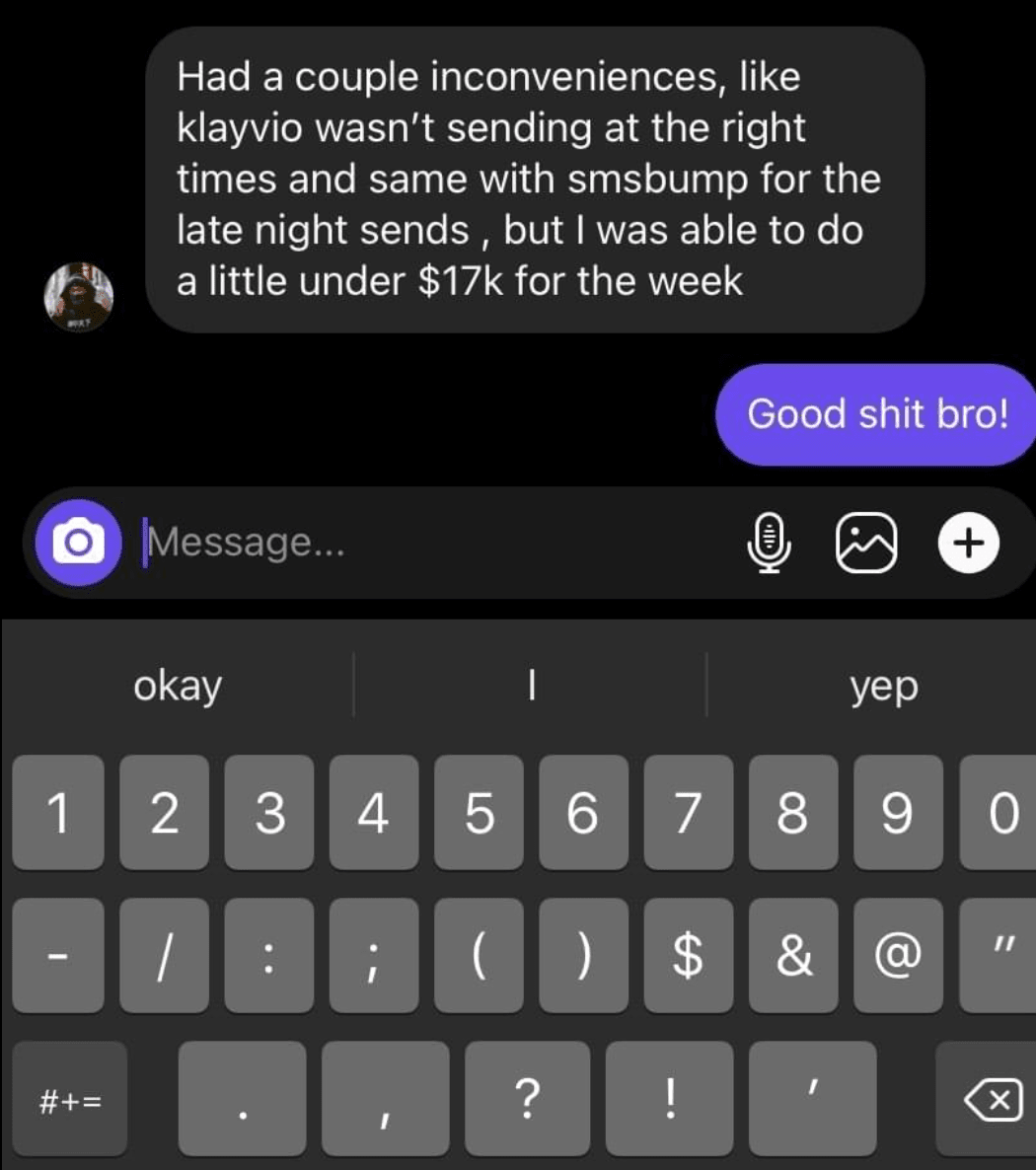
Task: Open the photo gallery picker
Action: click(x=866, y=542)
